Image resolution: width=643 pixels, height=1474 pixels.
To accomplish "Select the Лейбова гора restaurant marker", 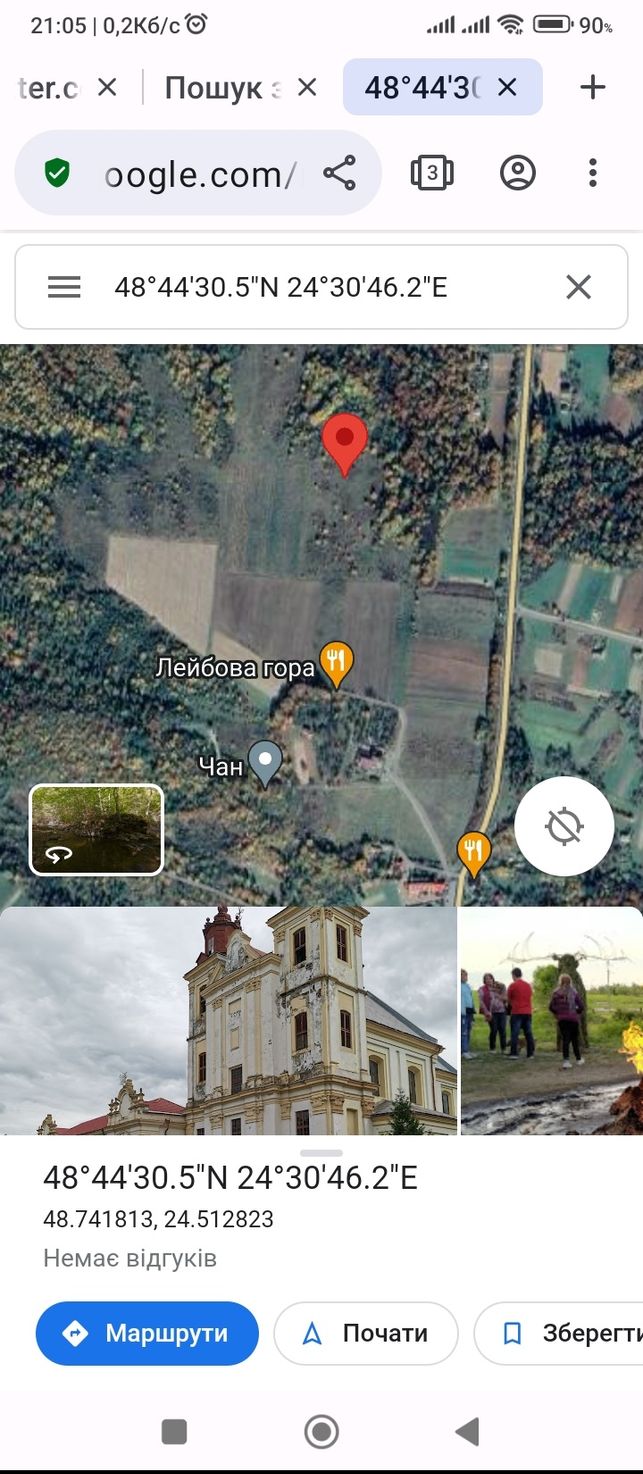I will pyautogui.click(x=337, y=664).
